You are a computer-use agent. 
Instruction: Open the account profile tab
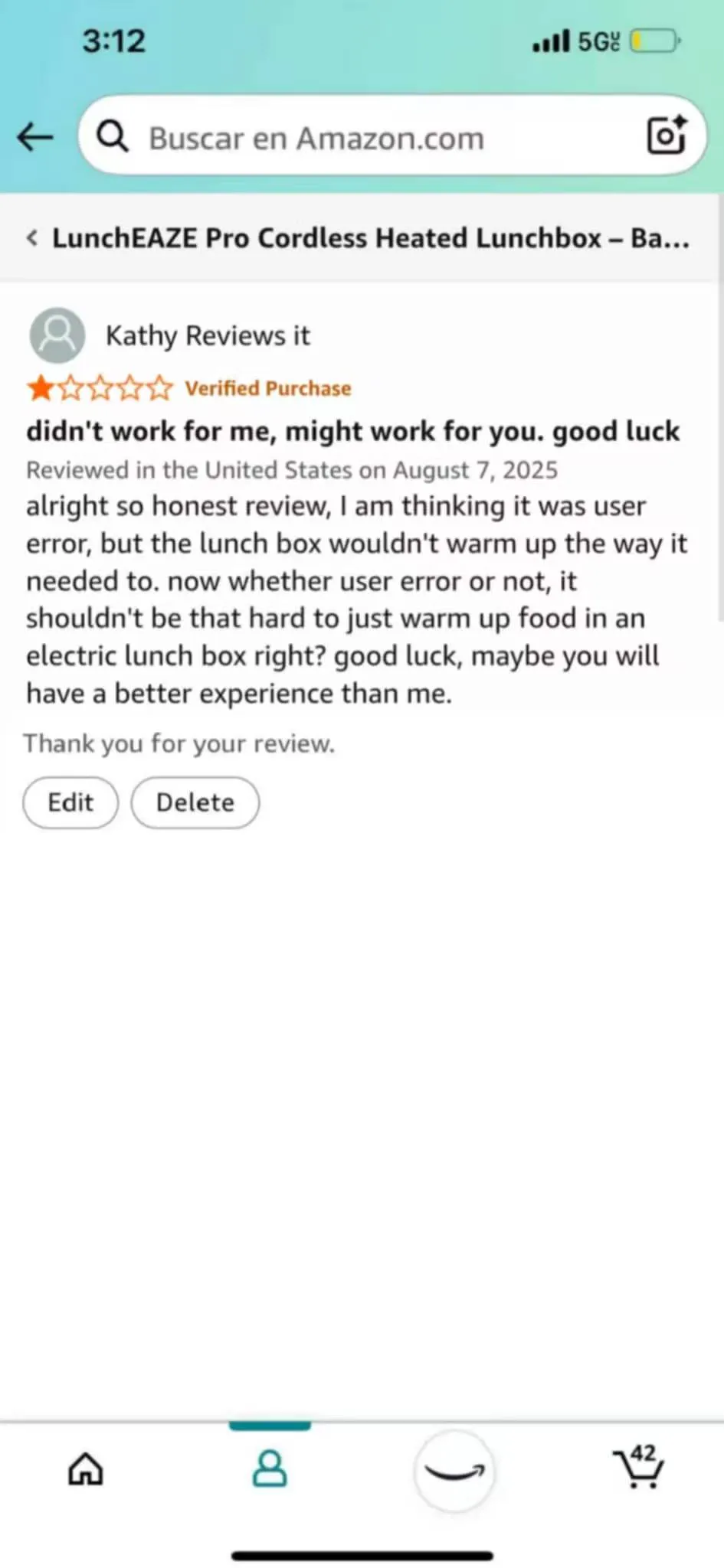coord(270,1468)
